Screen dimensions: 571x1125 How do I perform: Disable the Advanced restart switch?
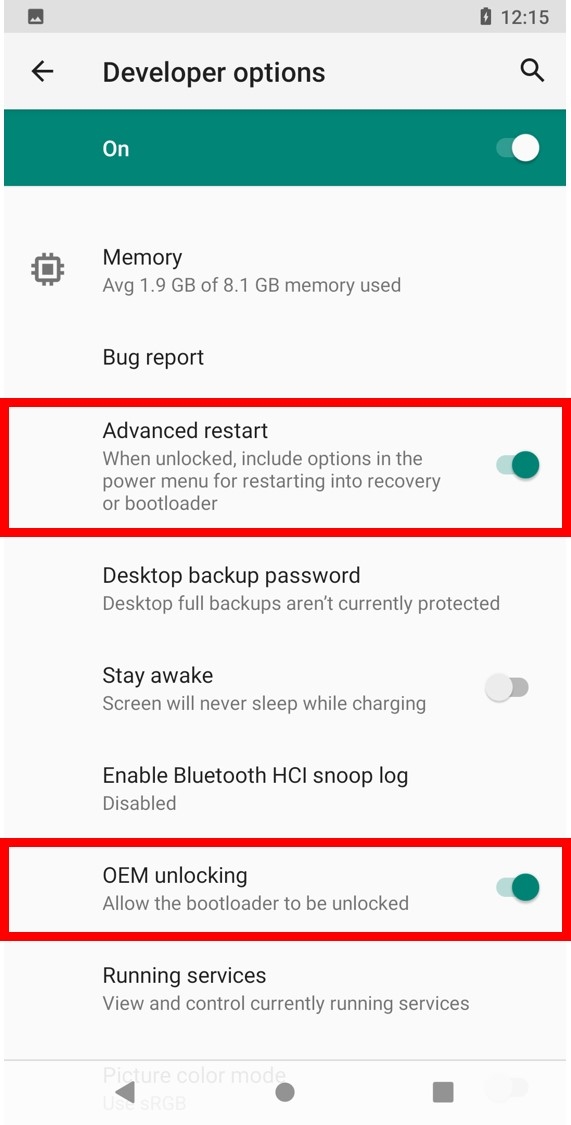coord(517,465)
